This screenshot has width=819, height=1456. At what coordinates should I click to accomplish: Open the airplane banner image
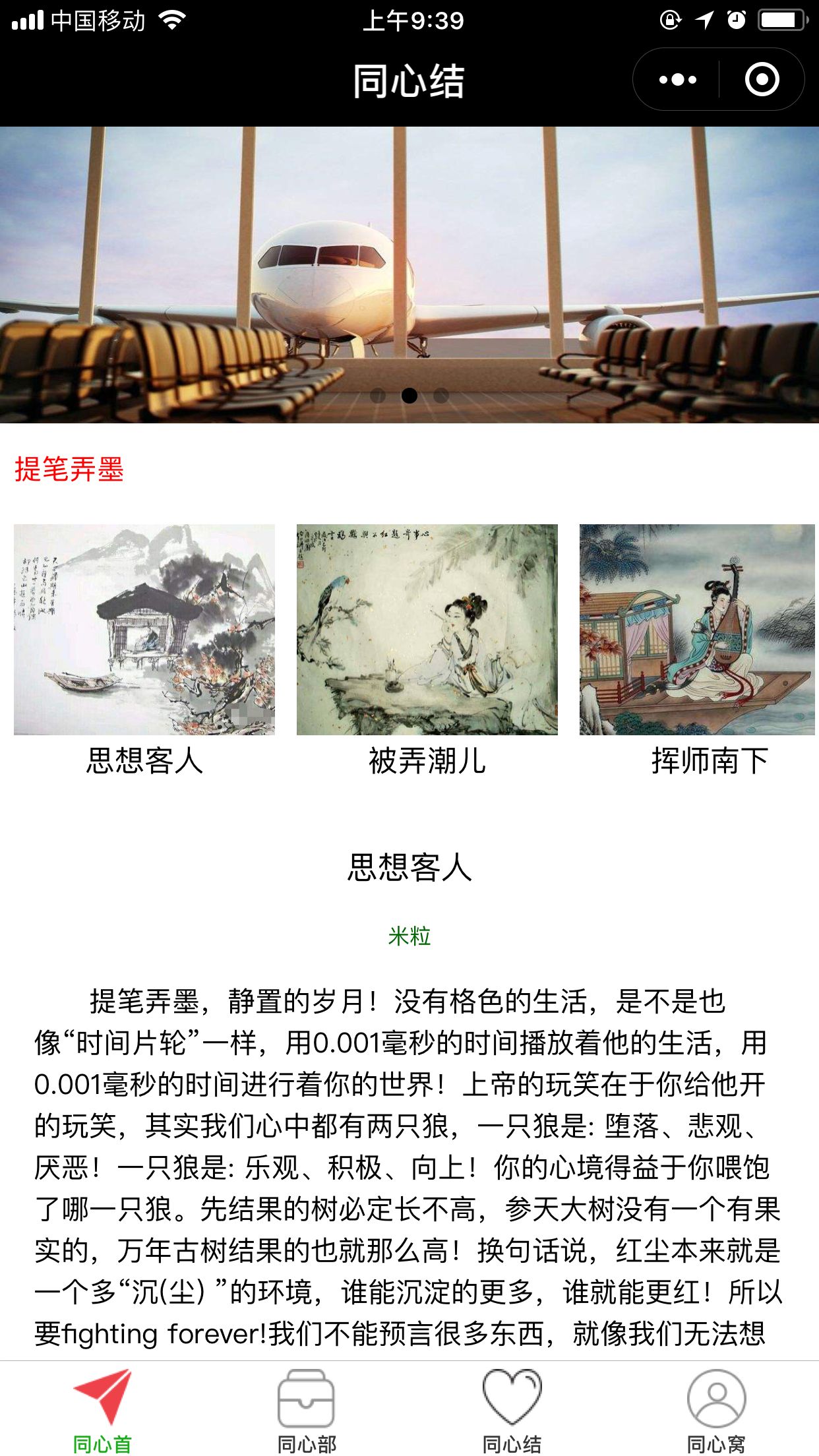click(409, 274)
